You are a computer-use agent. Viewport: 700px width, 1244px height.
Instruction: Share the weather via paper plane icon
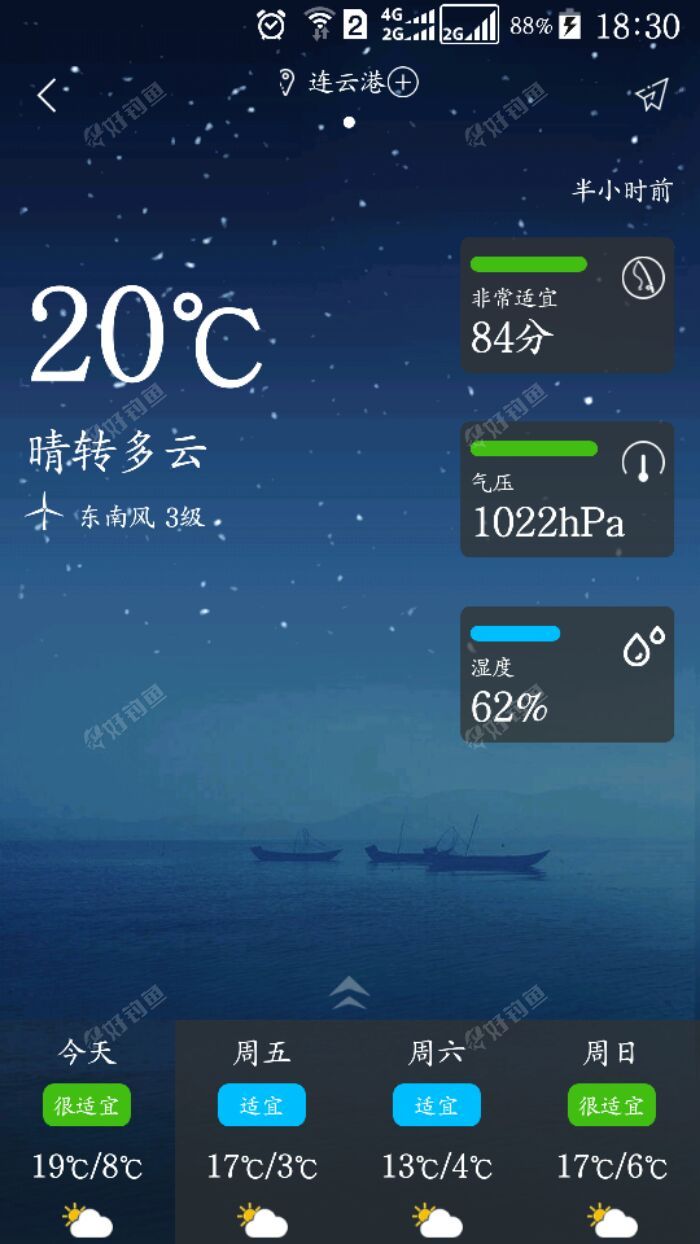(x=651, y=96)
